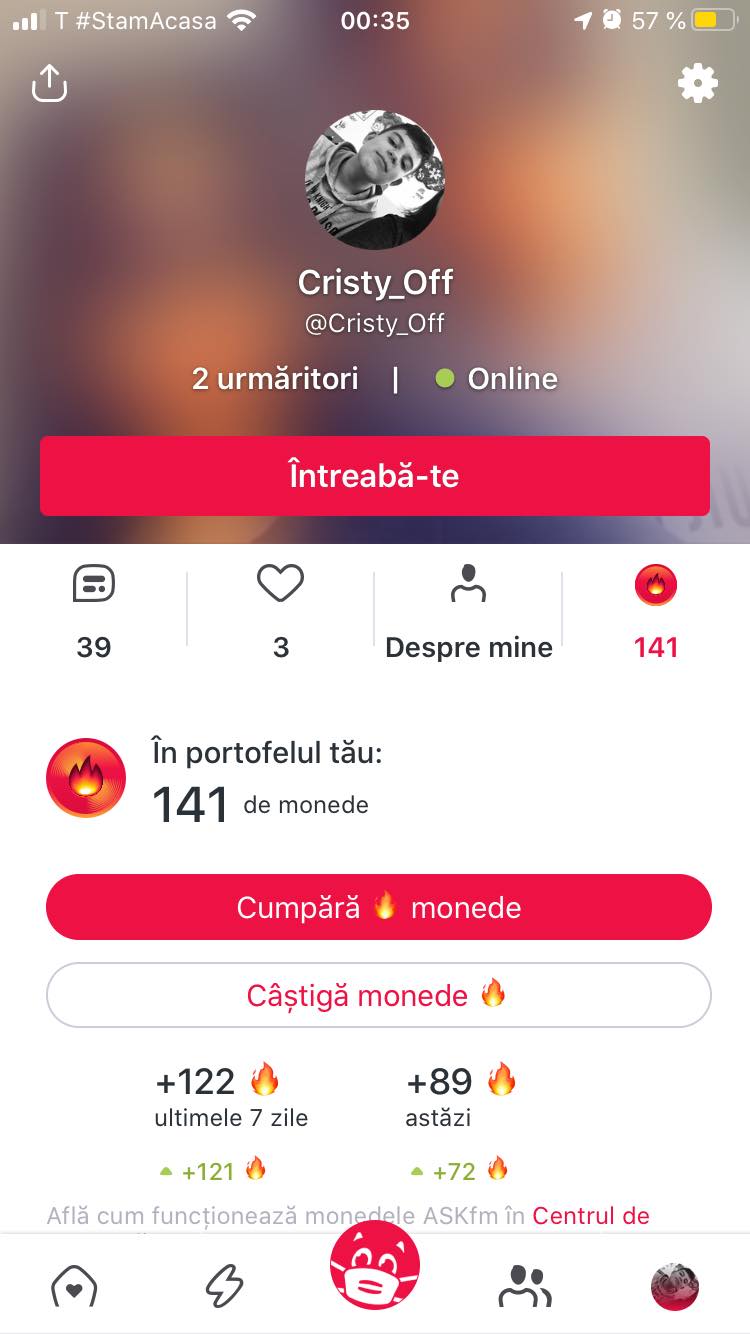Tap the Întreabă-te button

pos(375,476)
